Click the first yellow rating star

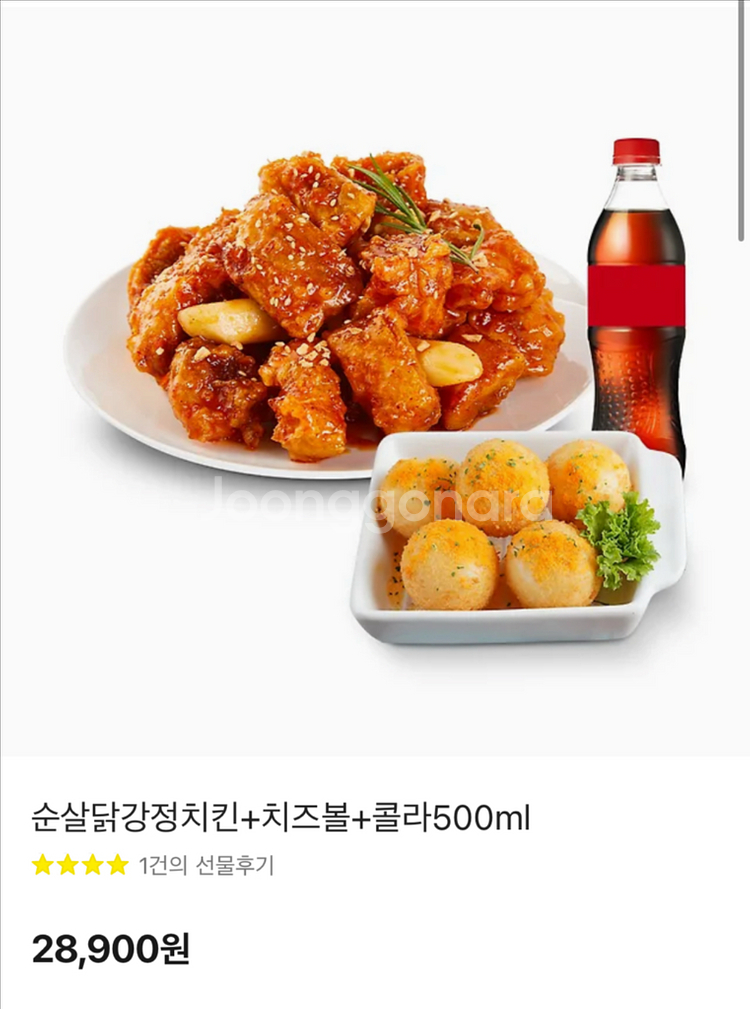coord(41,869)
